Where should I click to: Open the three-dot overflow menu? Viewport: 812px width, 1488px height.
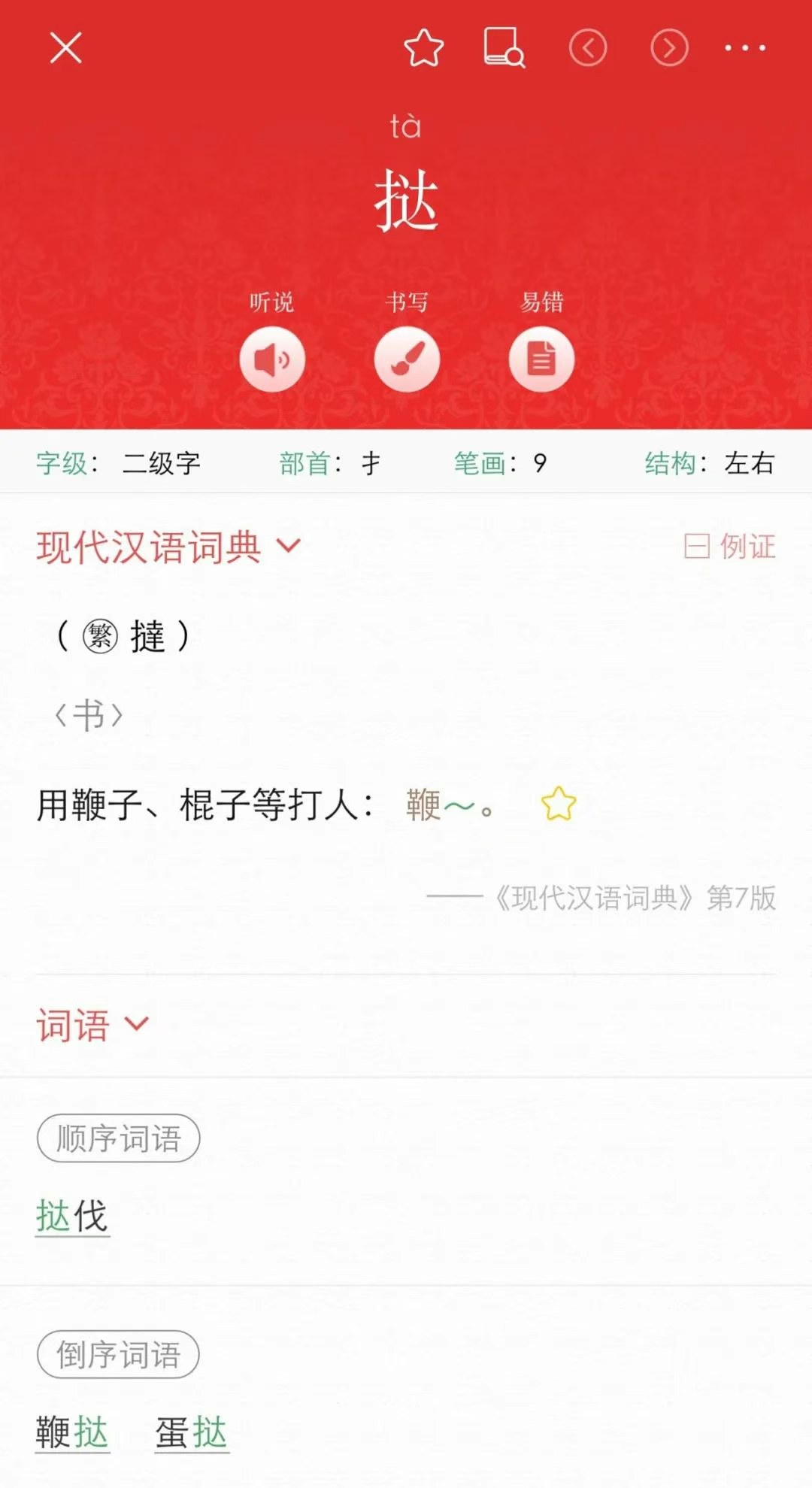745,48
